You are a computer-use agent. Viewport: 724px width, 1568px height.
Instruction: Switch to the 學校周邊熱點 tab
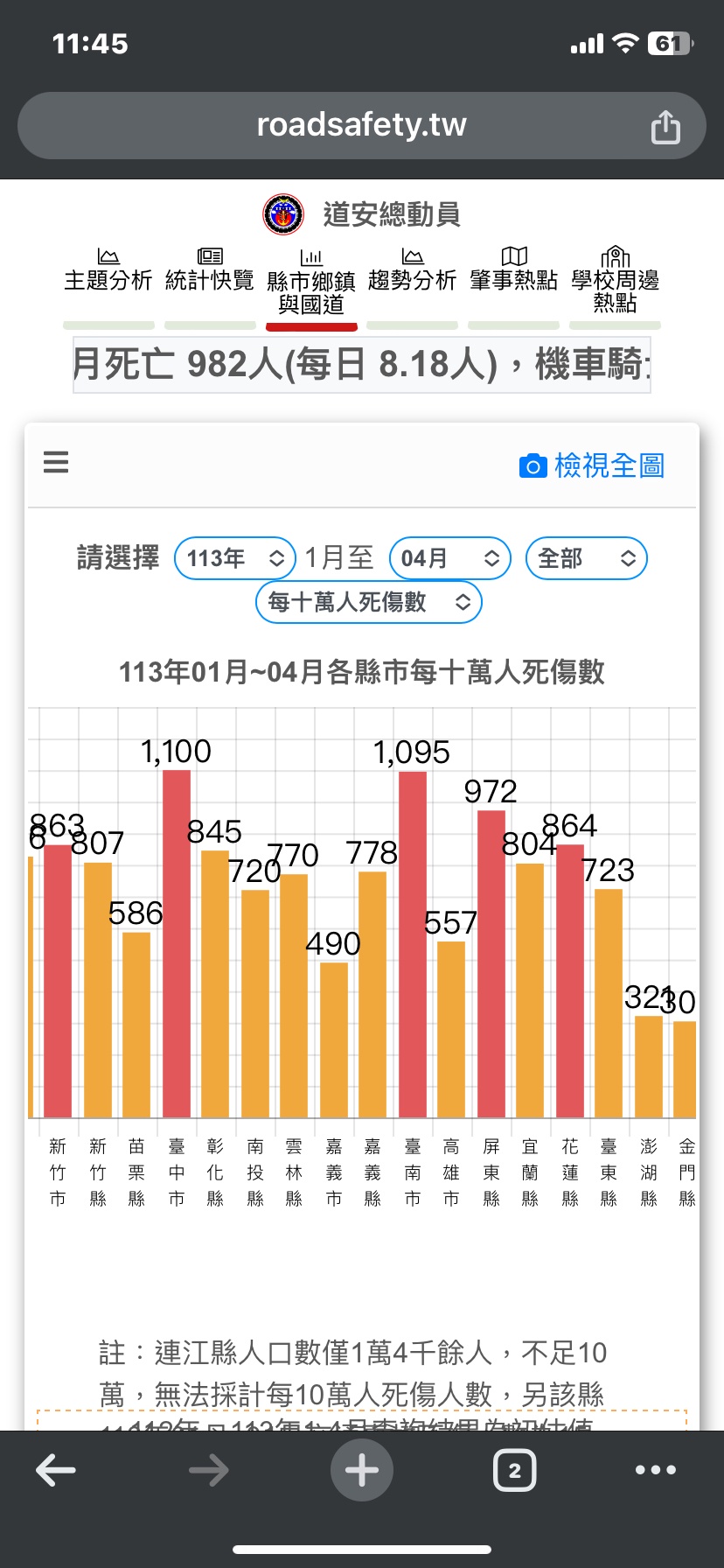(x=615, y=281)
